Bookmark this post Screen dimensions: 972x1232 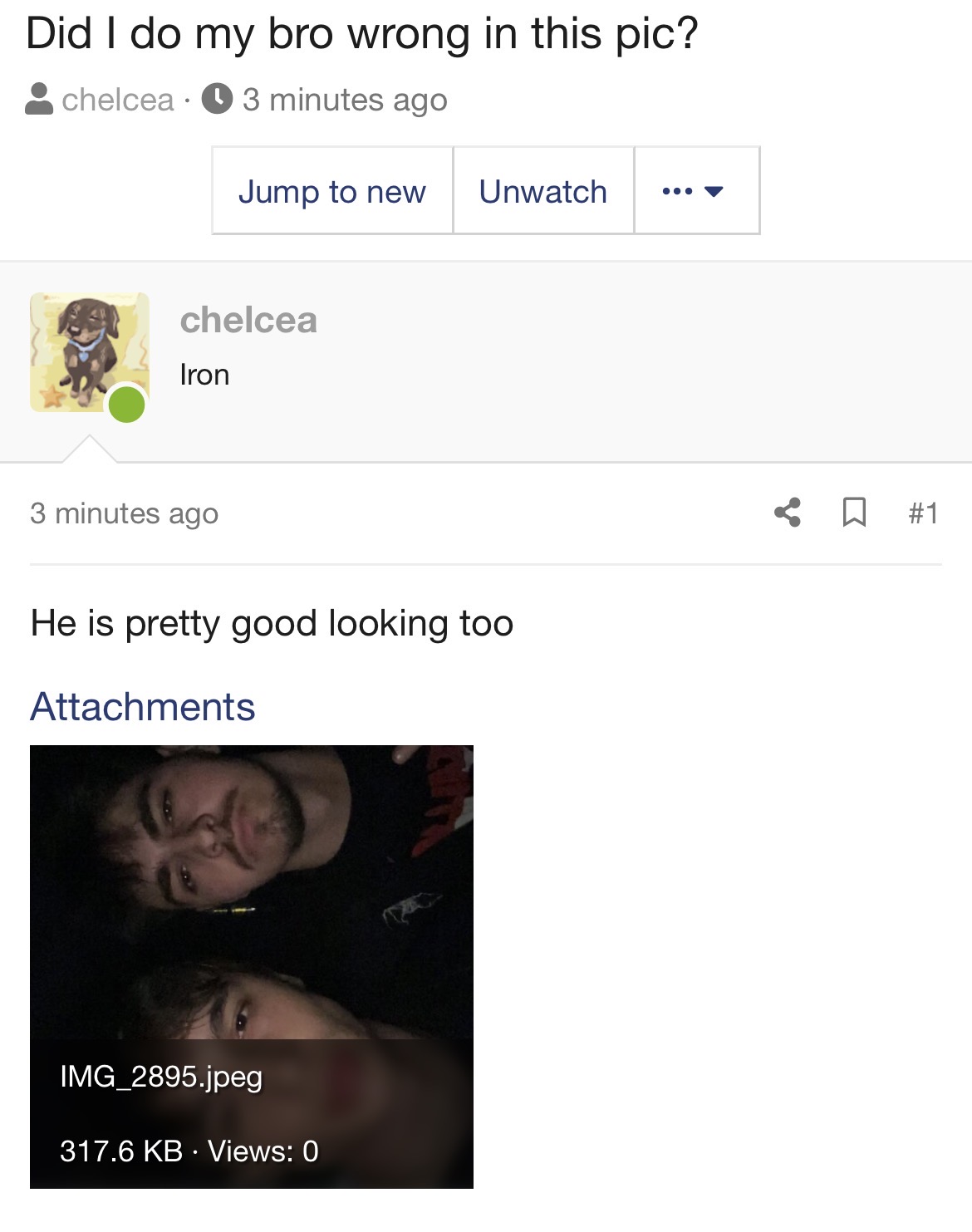click(x=854, y=513)
